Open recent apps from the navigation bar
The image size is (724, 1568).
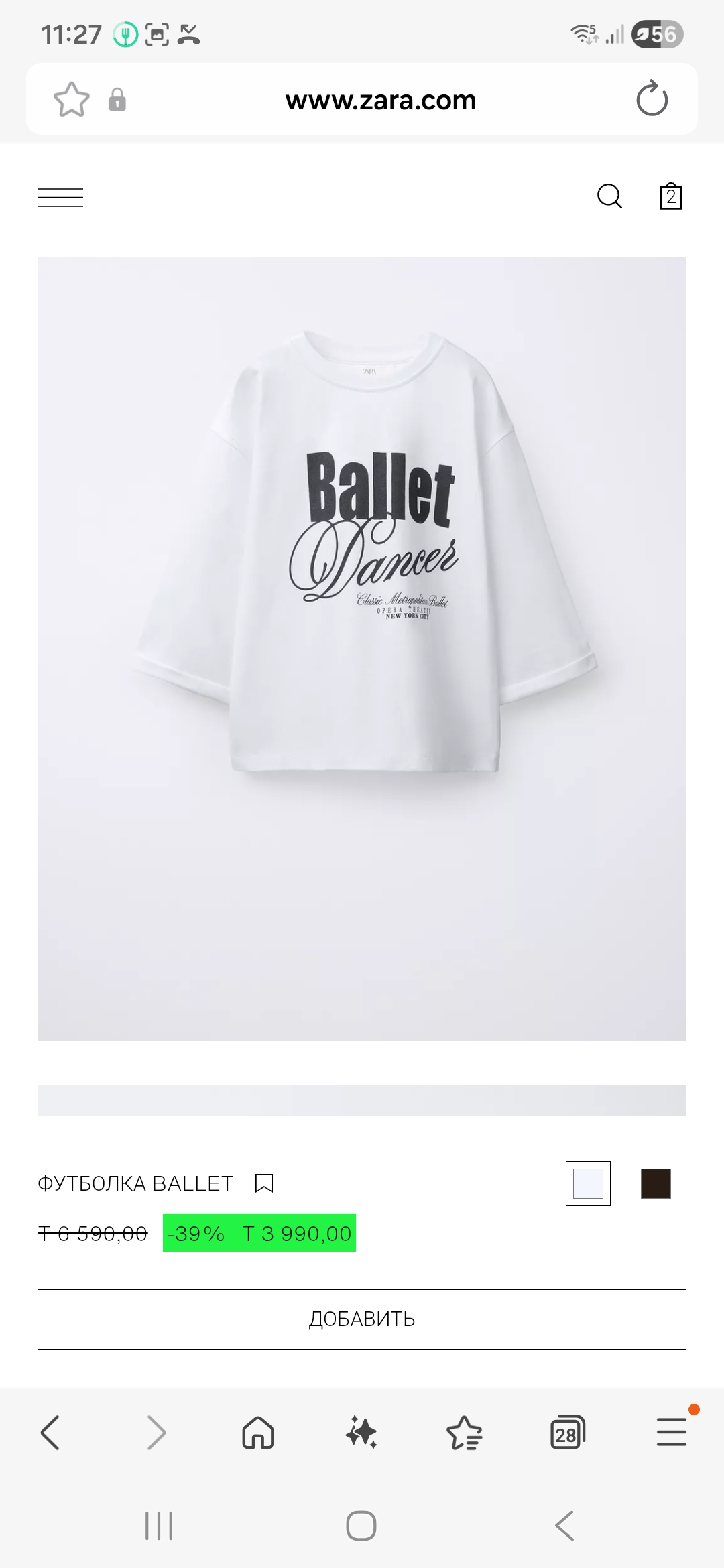tap(159, 1526)
